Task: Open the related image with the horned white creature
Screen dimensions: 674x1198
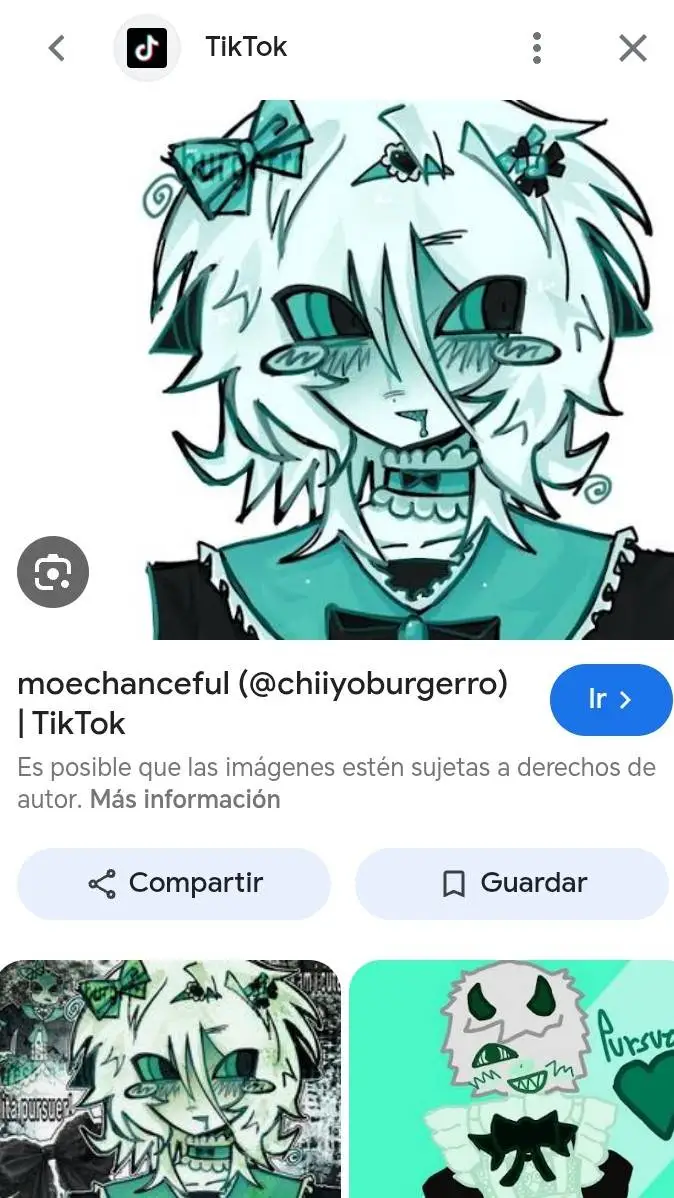Action: [512, 1079]
